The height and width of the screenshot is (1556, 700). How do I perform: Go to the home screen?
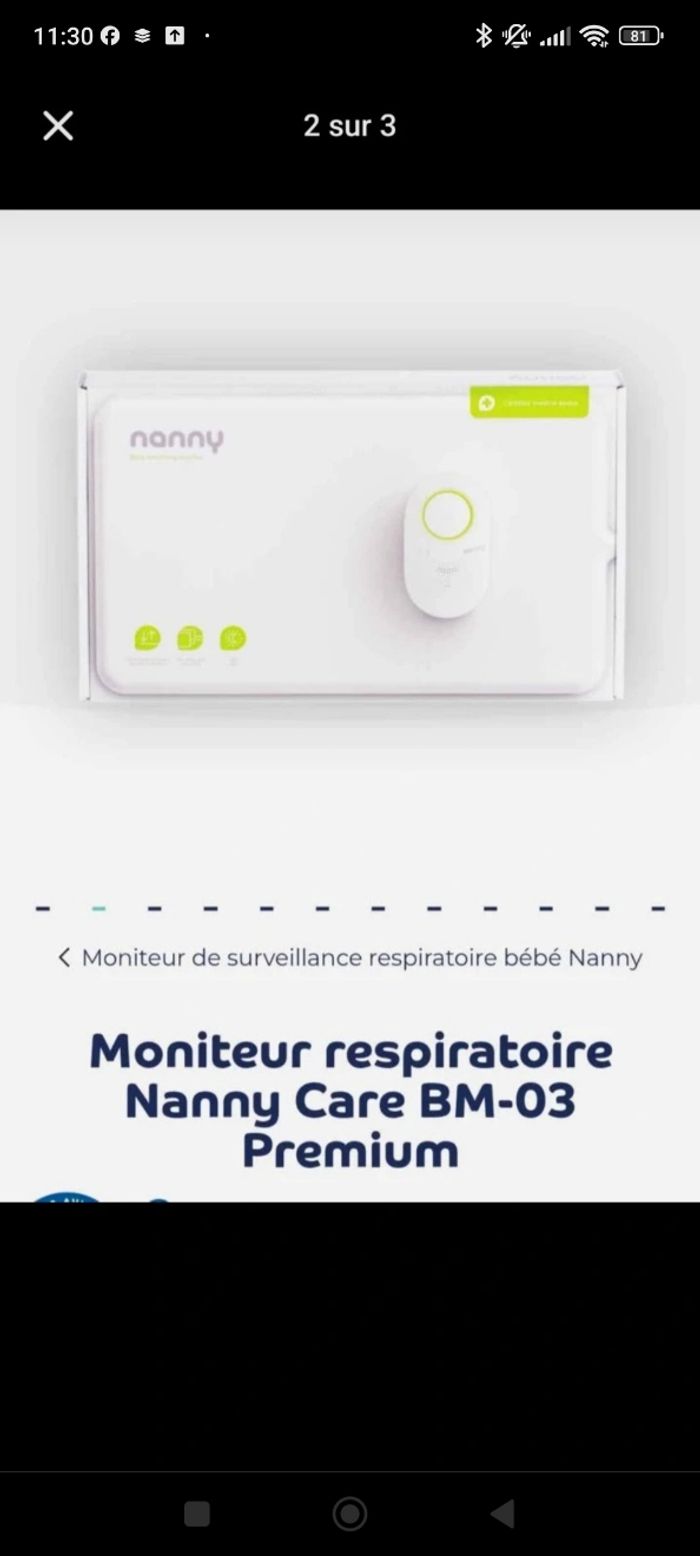tap(350, 1513)
